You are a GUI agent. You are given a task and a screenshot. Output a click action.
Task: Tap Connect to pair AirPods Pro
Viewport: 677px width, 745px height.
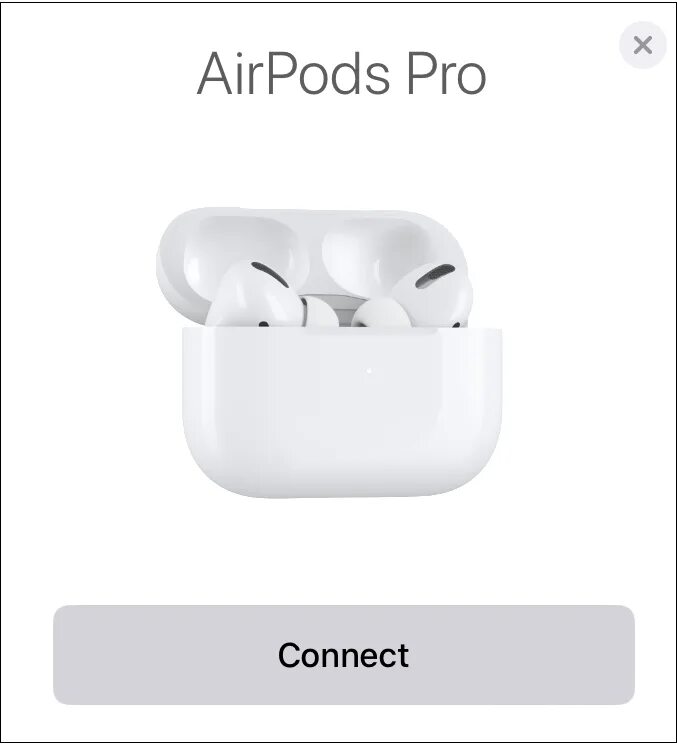(343, 655)
